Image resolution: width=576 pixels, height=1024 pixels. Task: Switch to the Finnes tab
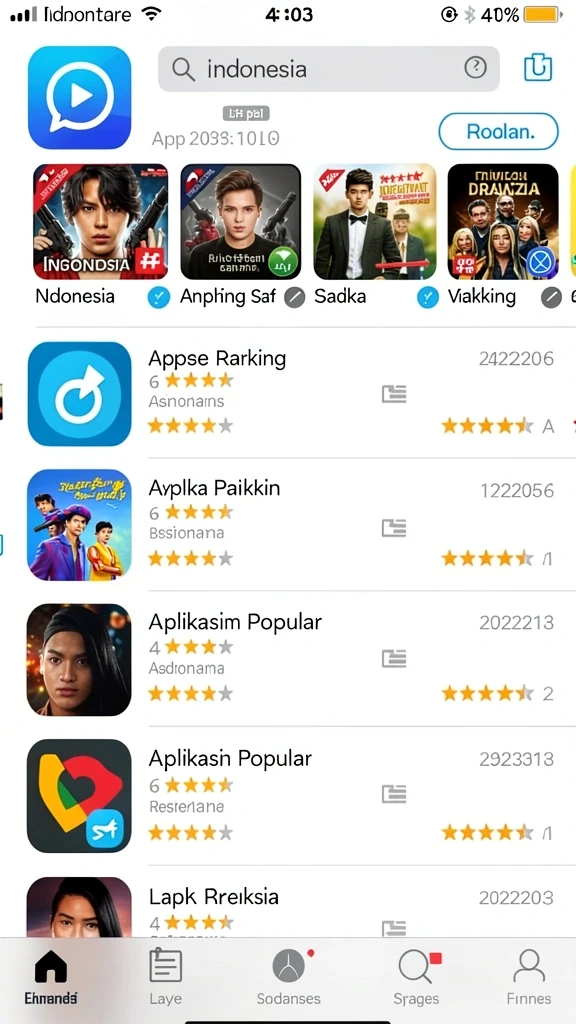point(529,977)
